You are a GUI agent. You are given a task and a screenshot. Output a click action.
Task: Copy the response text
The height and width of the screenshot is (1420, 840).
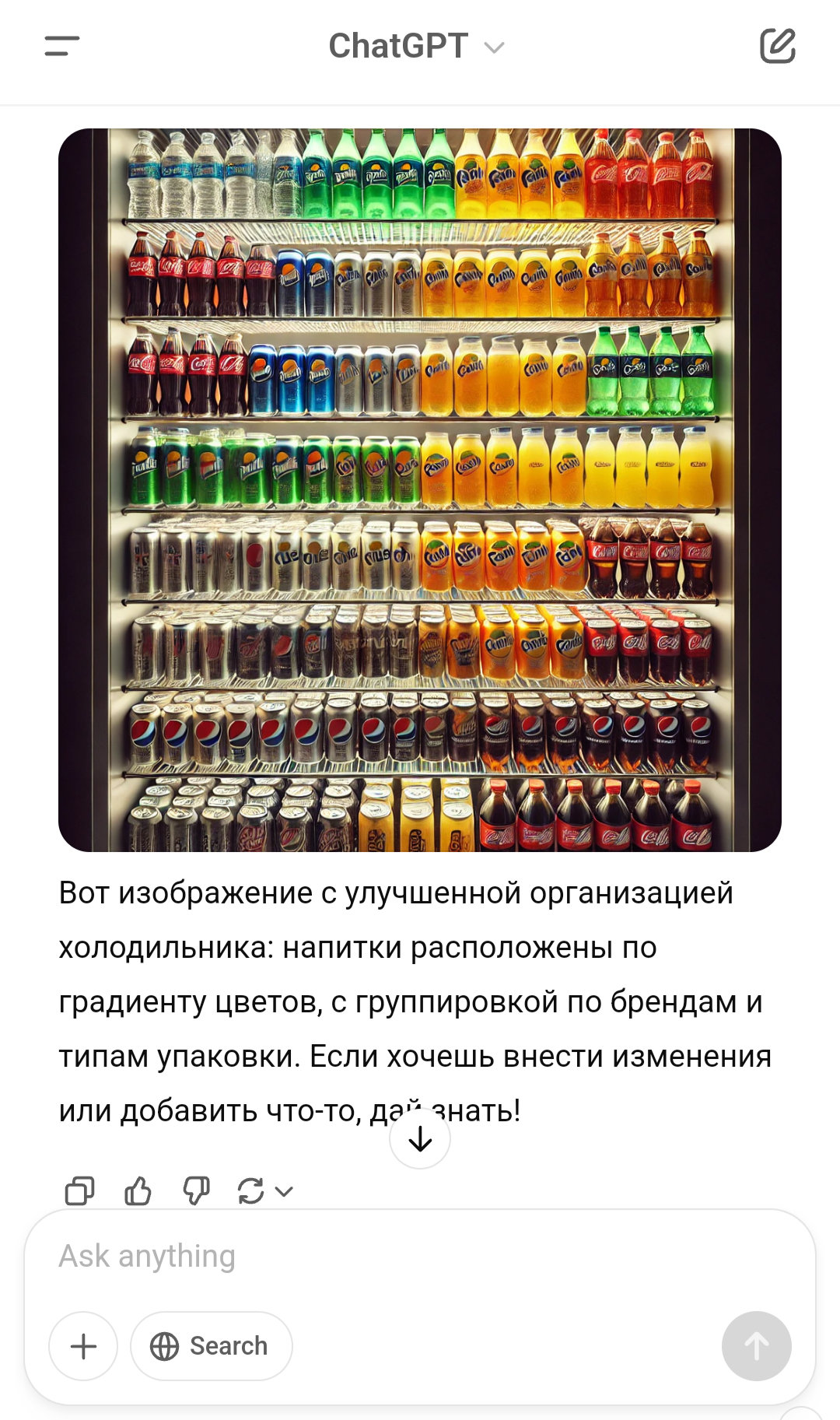79,1190
